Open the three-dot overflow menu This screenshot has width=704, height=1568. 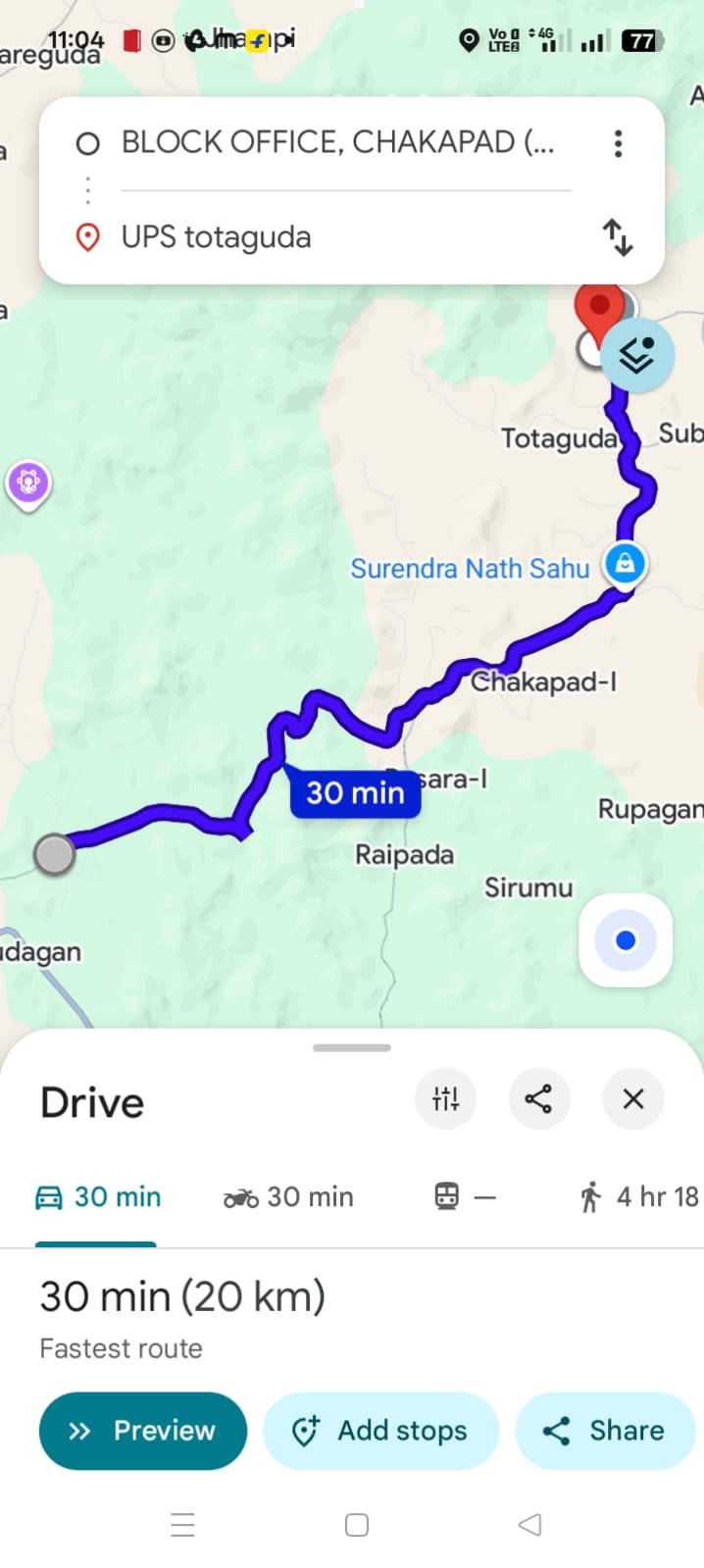(618, 144)
